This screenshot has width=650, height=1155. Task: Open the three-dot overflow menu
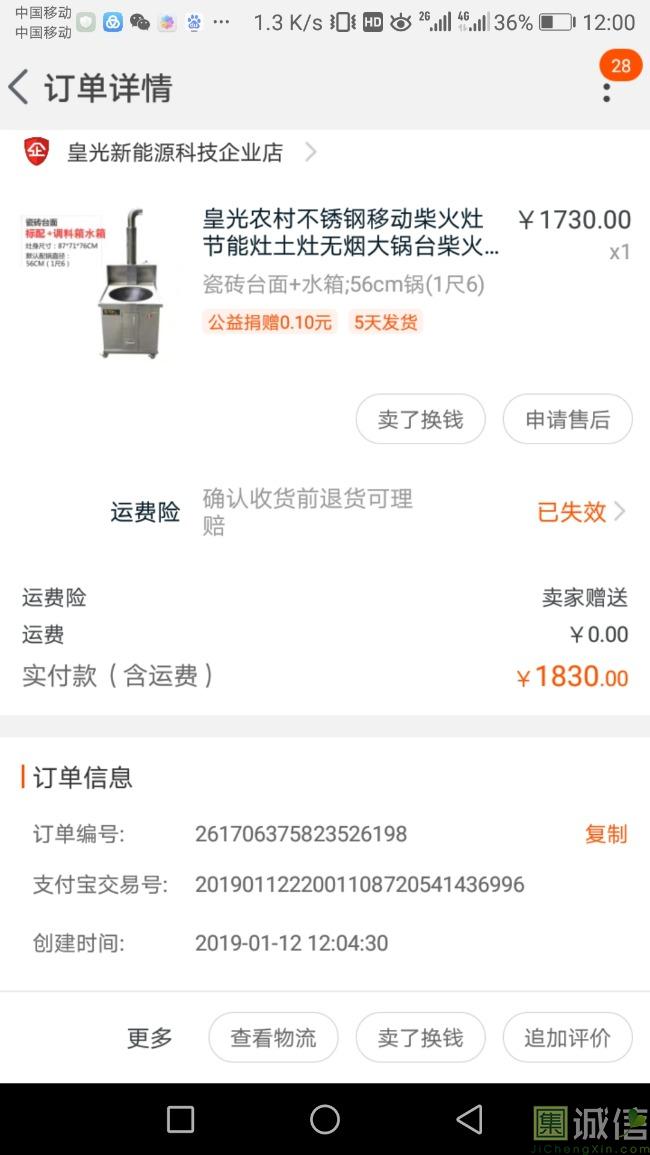pos(606,91)
